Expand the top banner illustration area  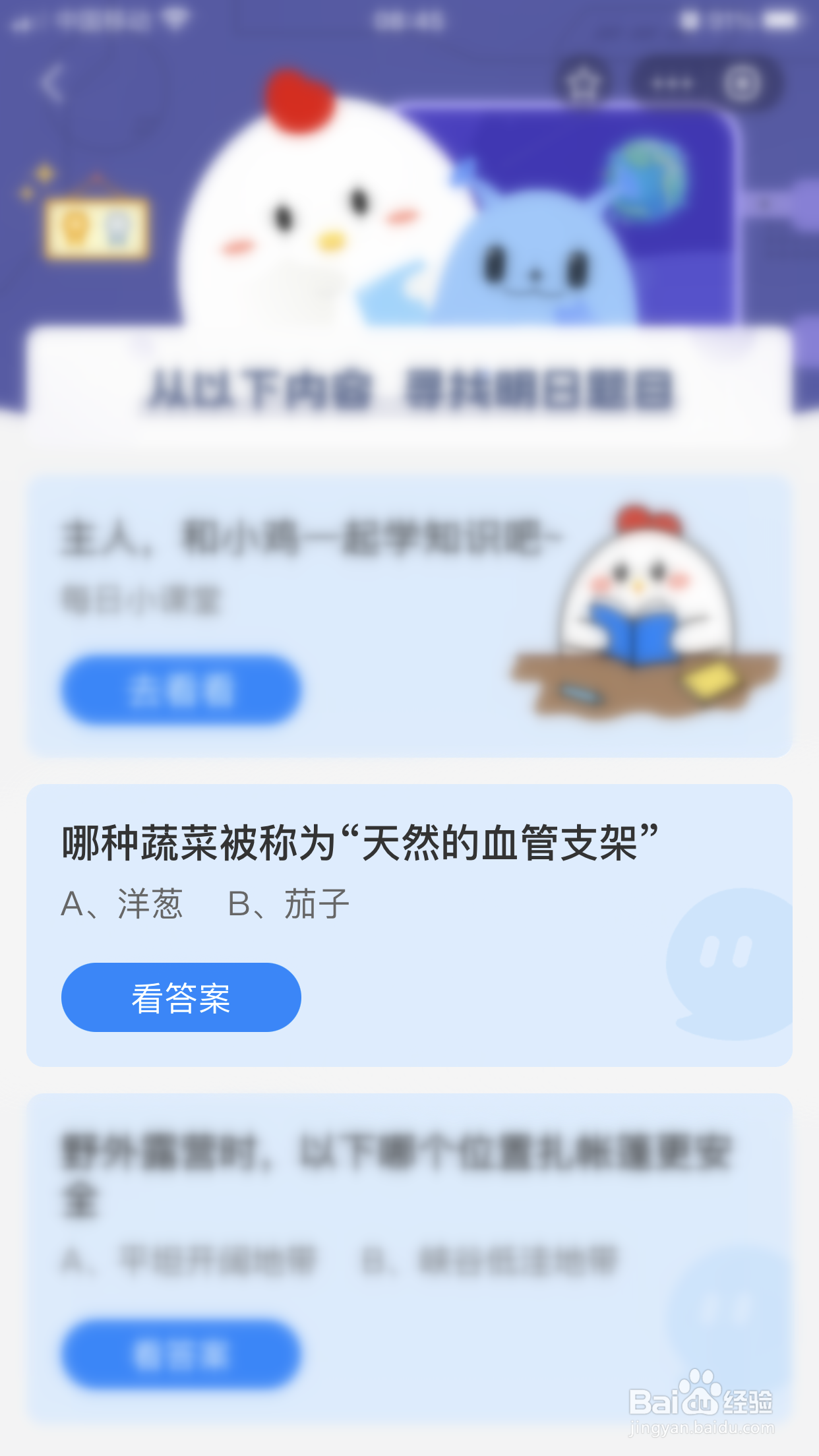pos(409,231)
